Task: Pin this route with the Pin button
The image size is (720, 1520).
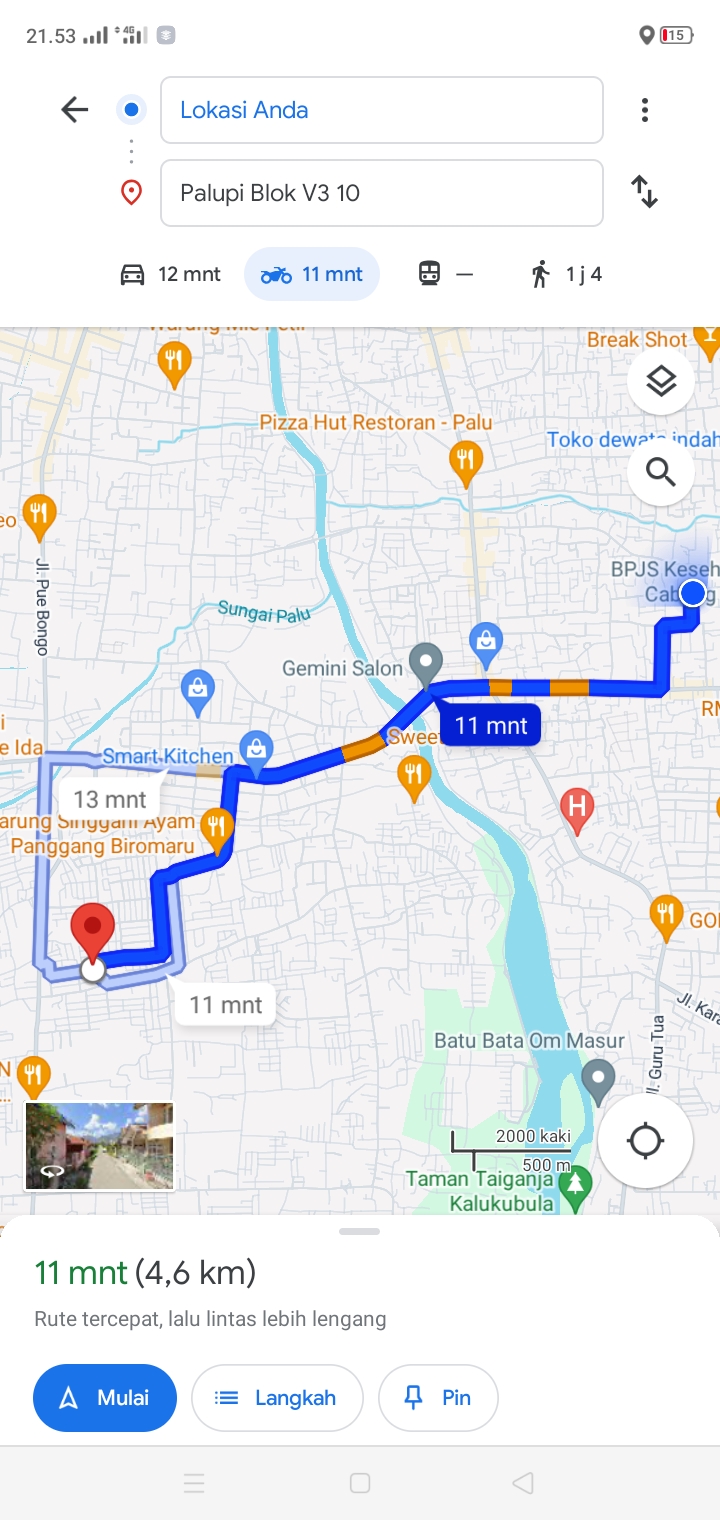Action: click(438, 1398)
